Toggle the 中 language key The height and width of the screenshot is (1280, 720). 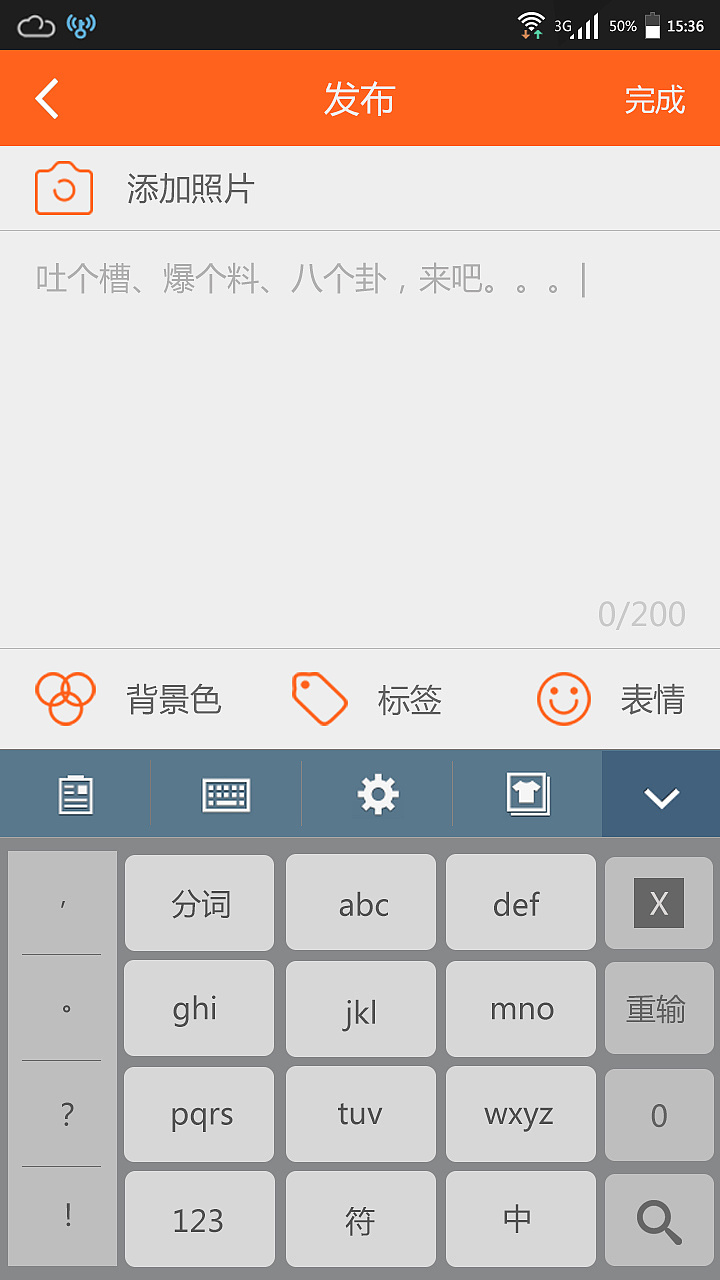click(520, 1219)
